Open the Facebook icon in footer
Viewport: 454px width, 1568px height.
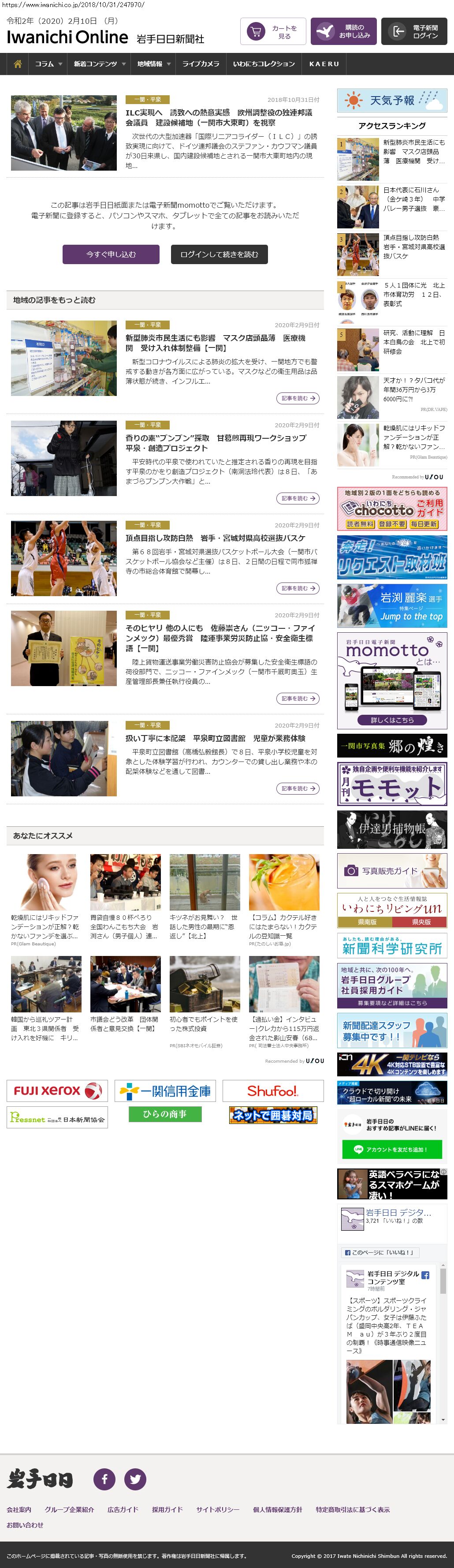(x=104, y=1479)
